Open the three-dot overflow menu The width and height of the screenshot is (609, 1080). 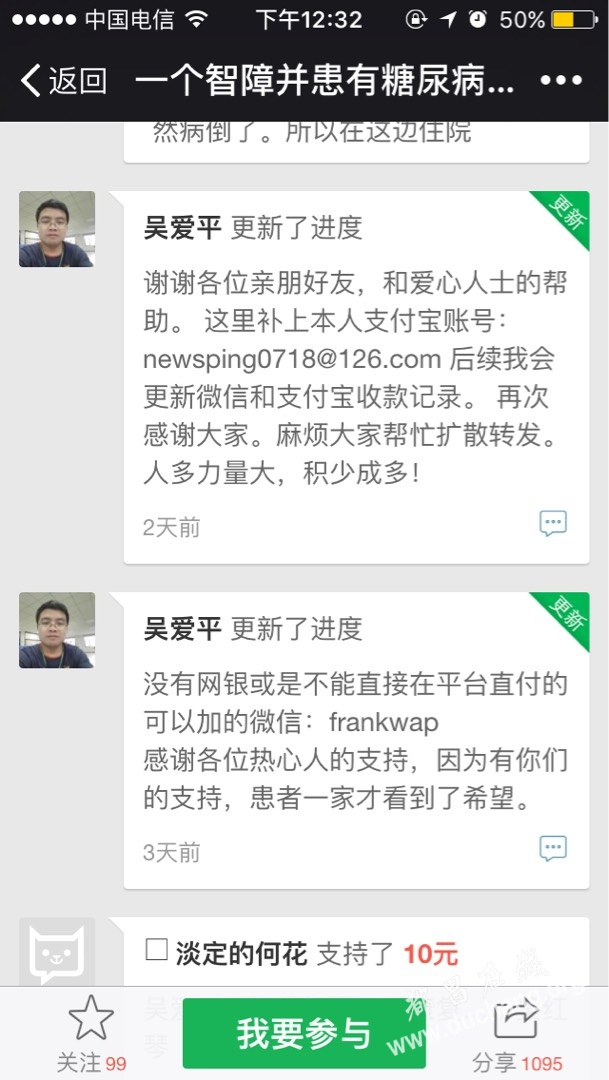point(561,81)
